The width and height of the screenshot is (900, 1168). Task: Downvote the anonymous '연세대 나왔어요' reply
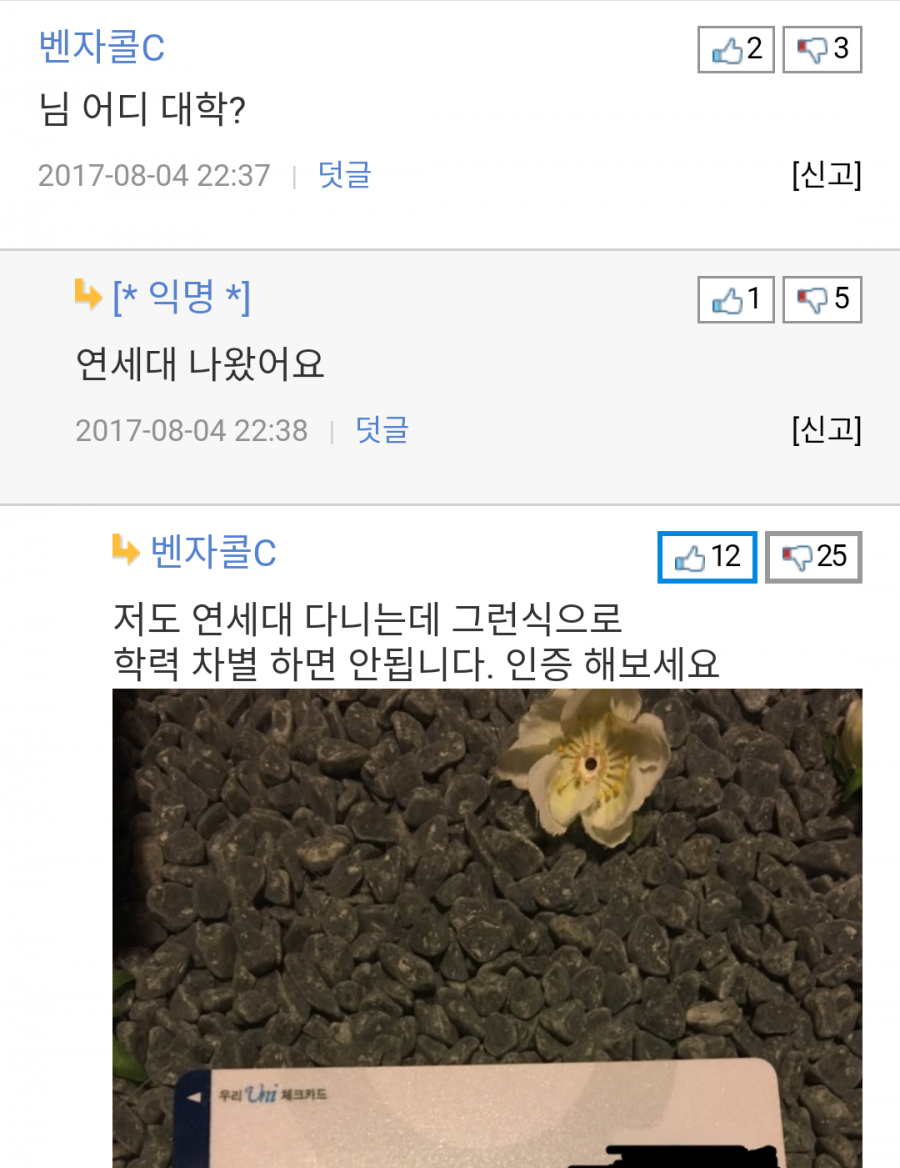pyautogui.click(x=821, y=299)
